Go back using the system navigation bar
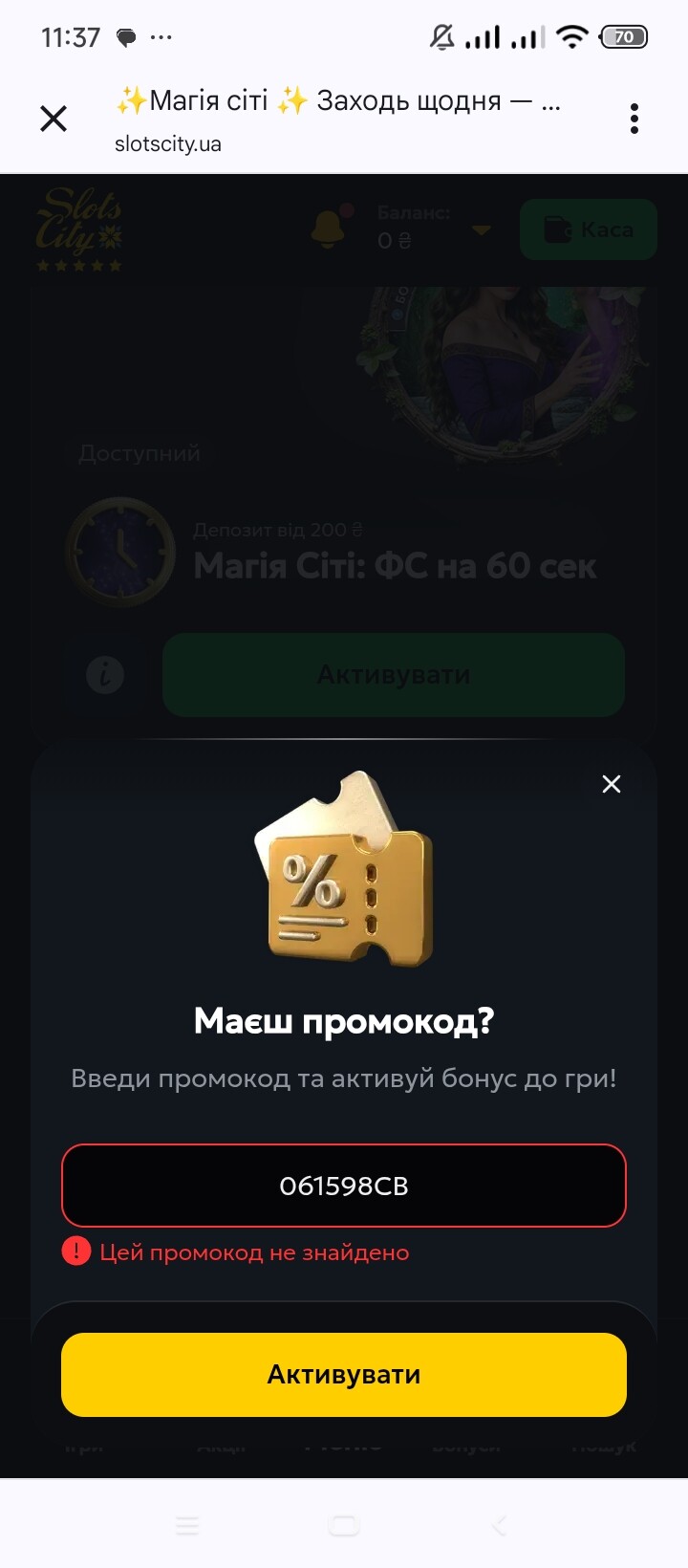This screenshot has width=688, height=1568. pyautogui.click(x=500, y=1525)
